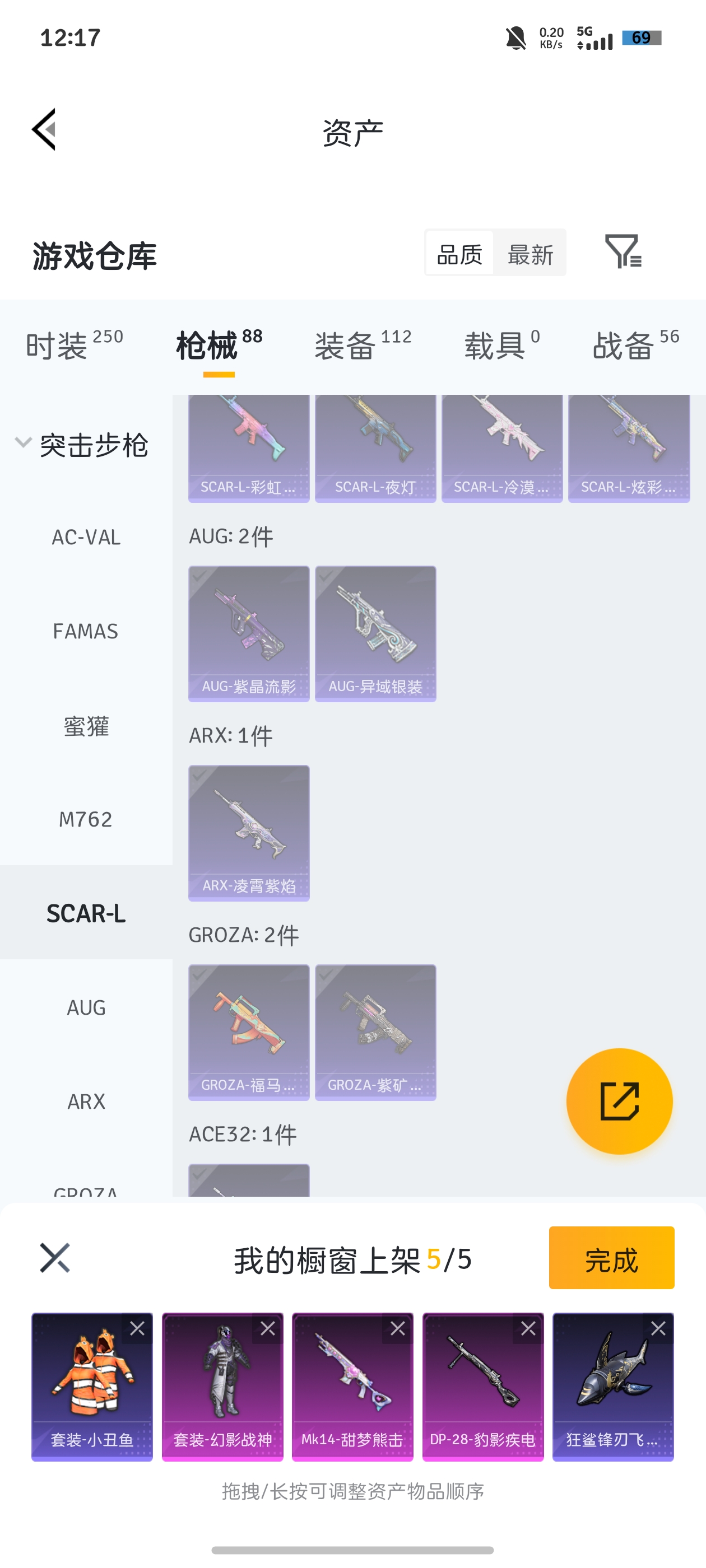Remove DP-28-豹影疾电 from the showcase
The image size is (706, 1568).
point(528,1328)
